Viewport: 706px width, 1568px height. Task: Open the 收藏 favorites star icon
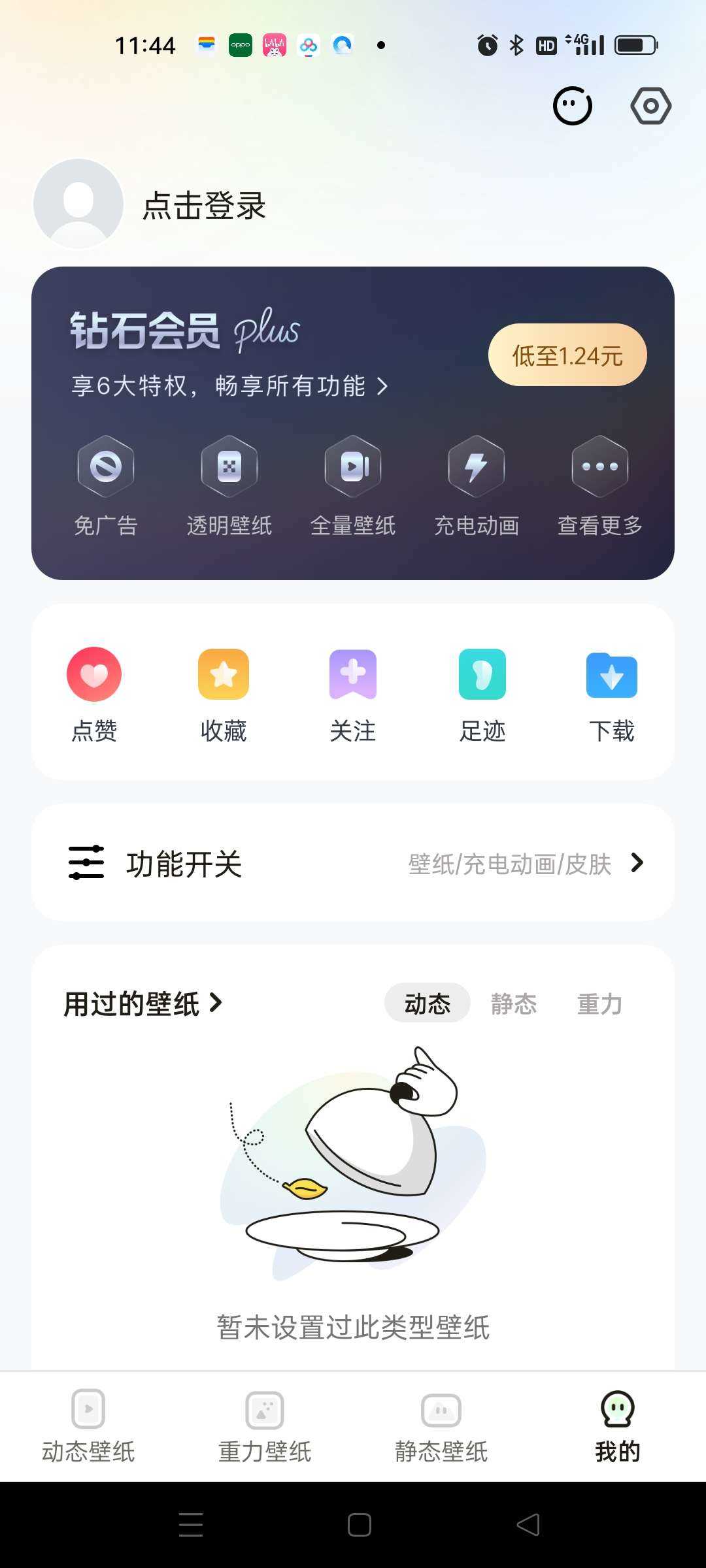pos(222,674)
